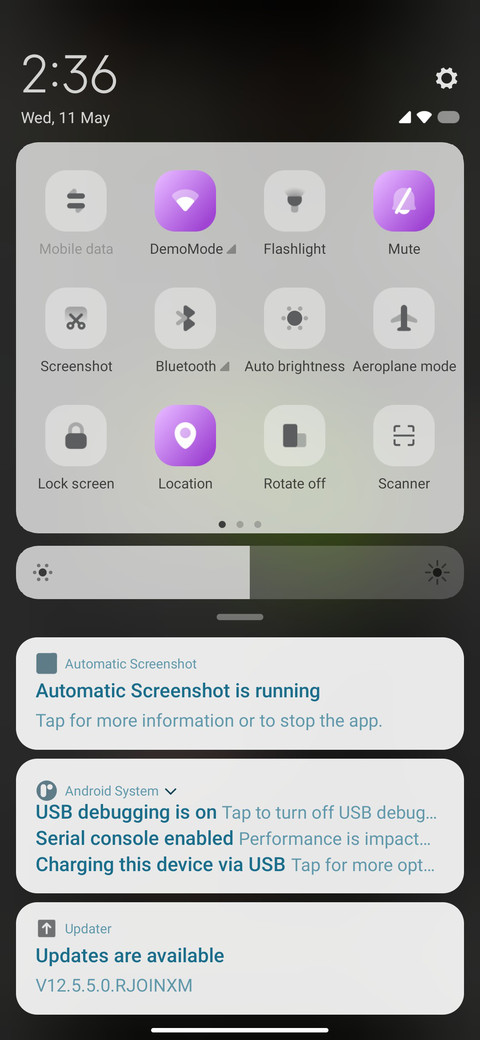
Task: Tap the Mobile data tile
Action: tap(76, 201)
